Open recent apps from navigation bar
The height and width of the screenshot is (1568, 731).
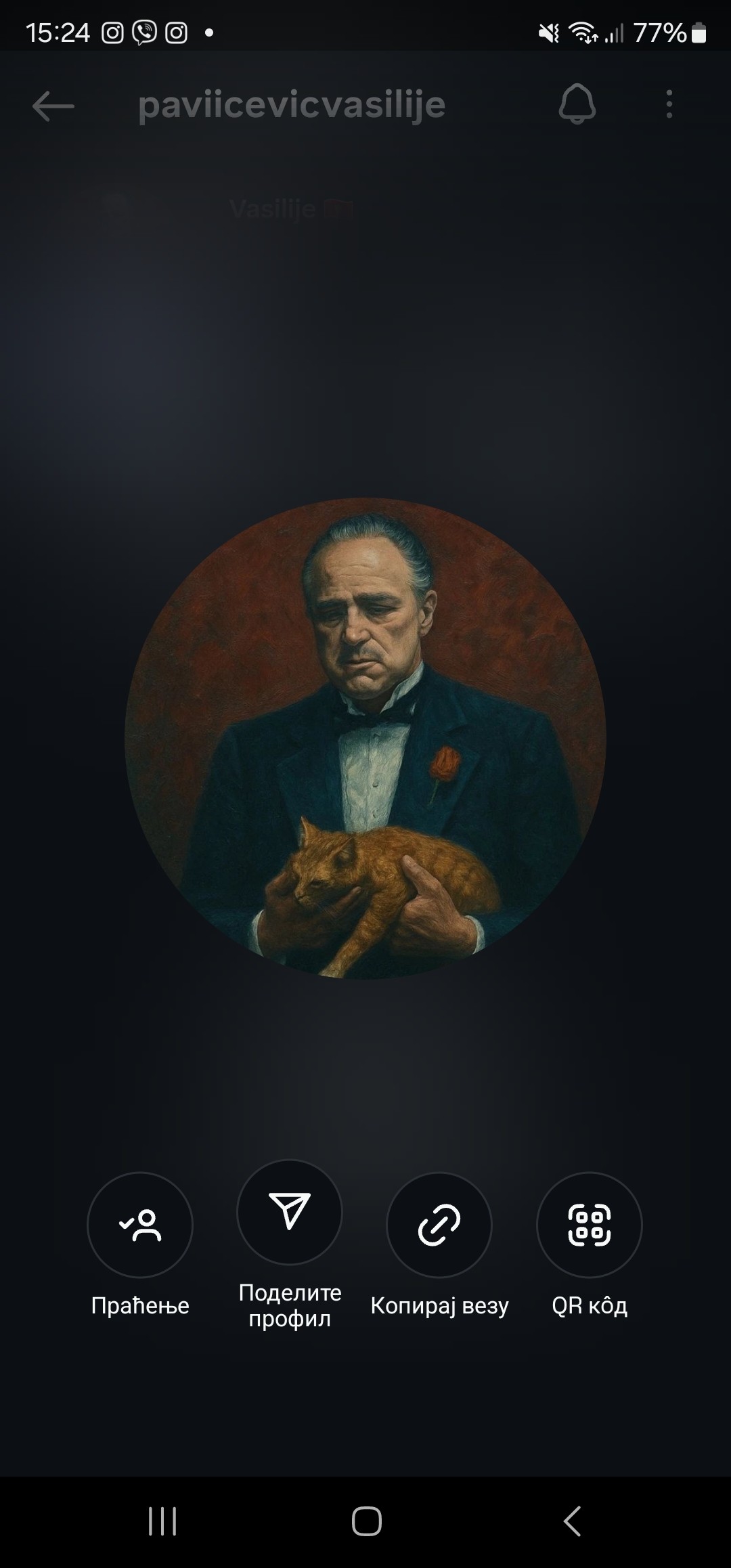point(162,1521)
